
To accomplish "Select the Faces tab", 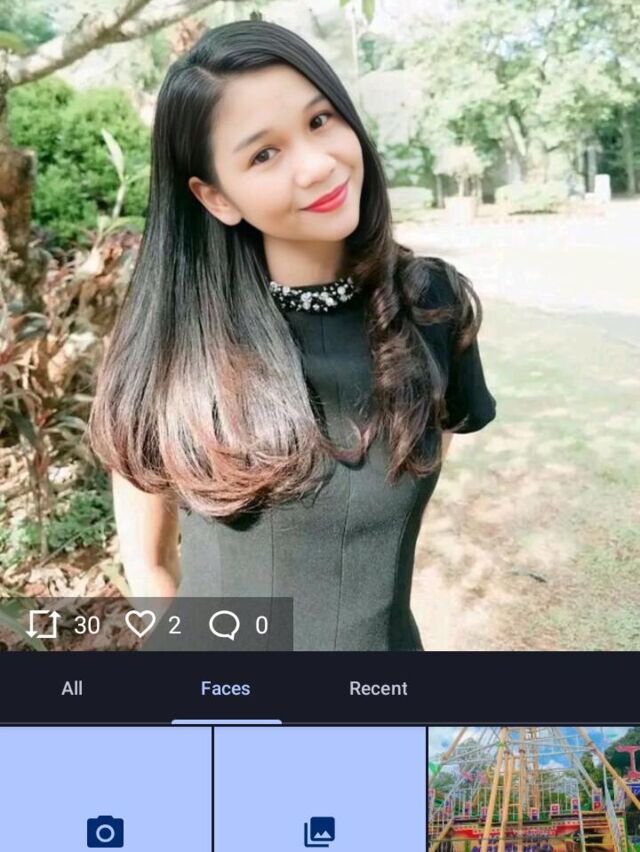I will tap(225, 688).
